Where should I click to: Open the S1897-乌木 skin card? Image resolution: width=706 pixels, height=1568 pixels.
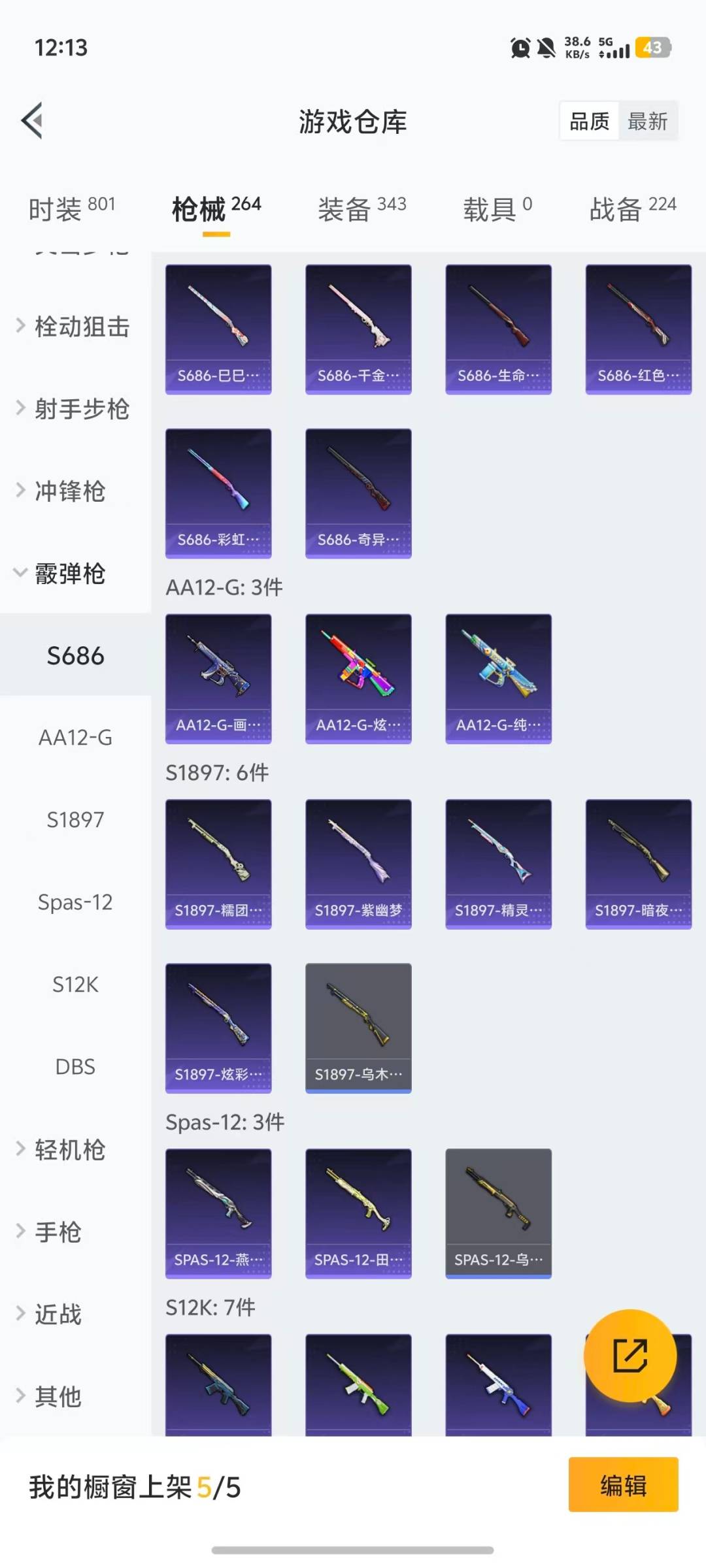(x=358, y=1028)
